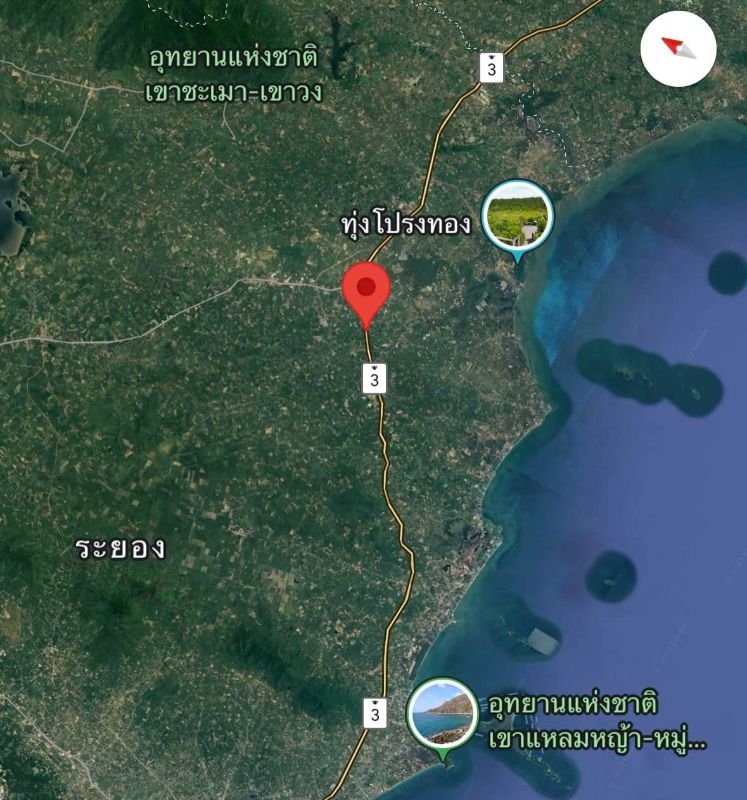Screen dimensions: 747x800
Task: Tap the compass to reset map orientation
Action: pos(678,49)
